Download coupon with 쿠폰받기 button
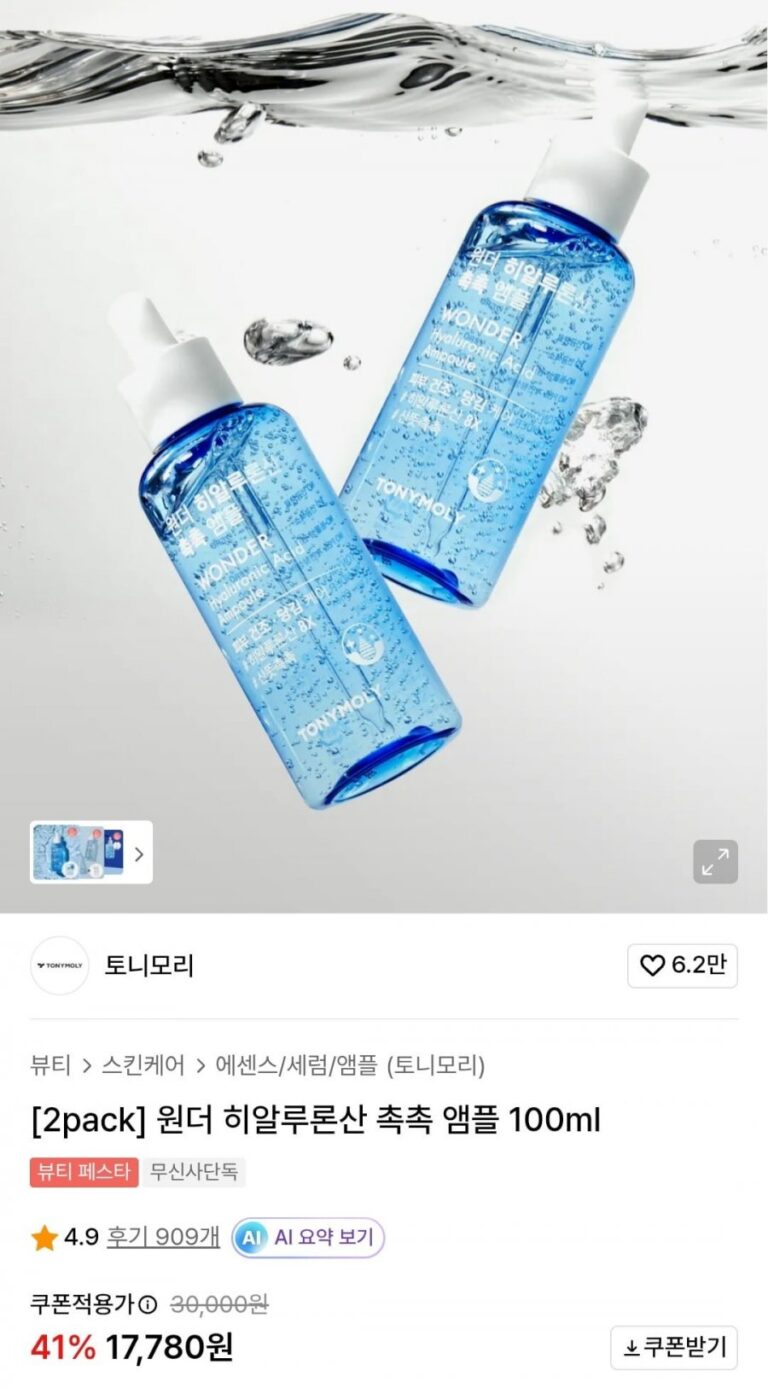The height and width of the screenshot is (1388, 768). click(674, 1348)
